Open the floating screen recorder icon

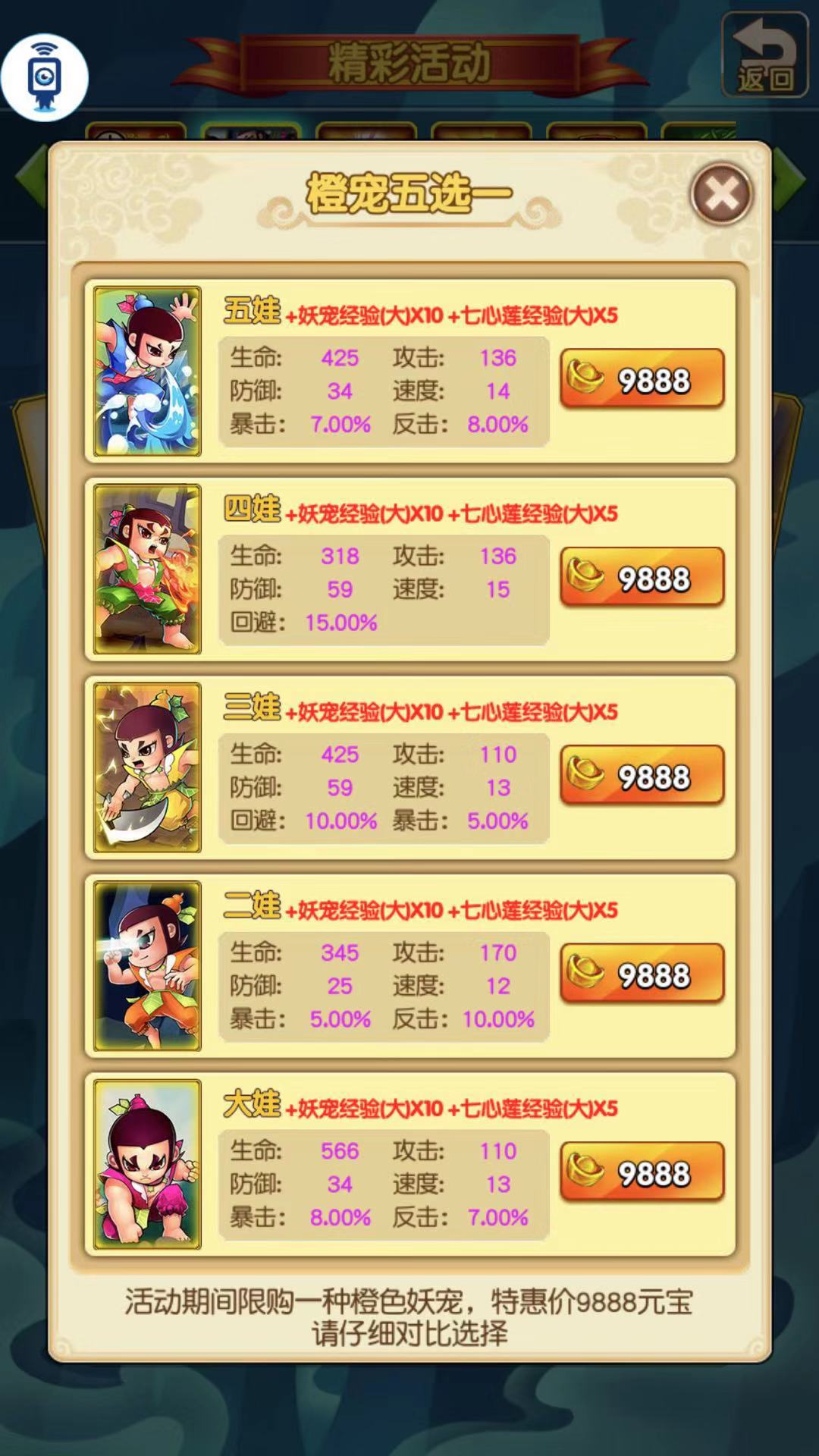coord(45,77)
